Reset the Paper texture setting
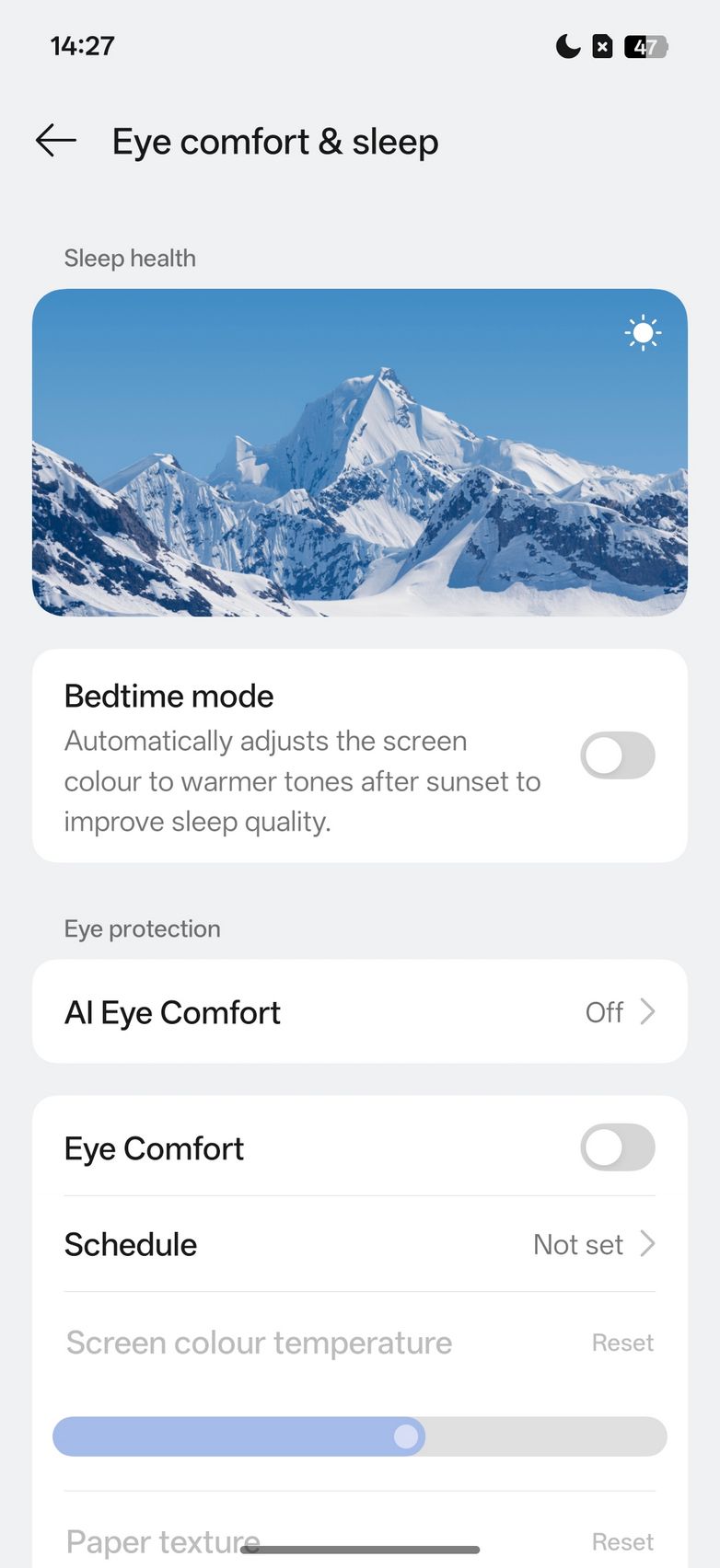This screenshot has width=720, height=1568. pos(622,1541)
